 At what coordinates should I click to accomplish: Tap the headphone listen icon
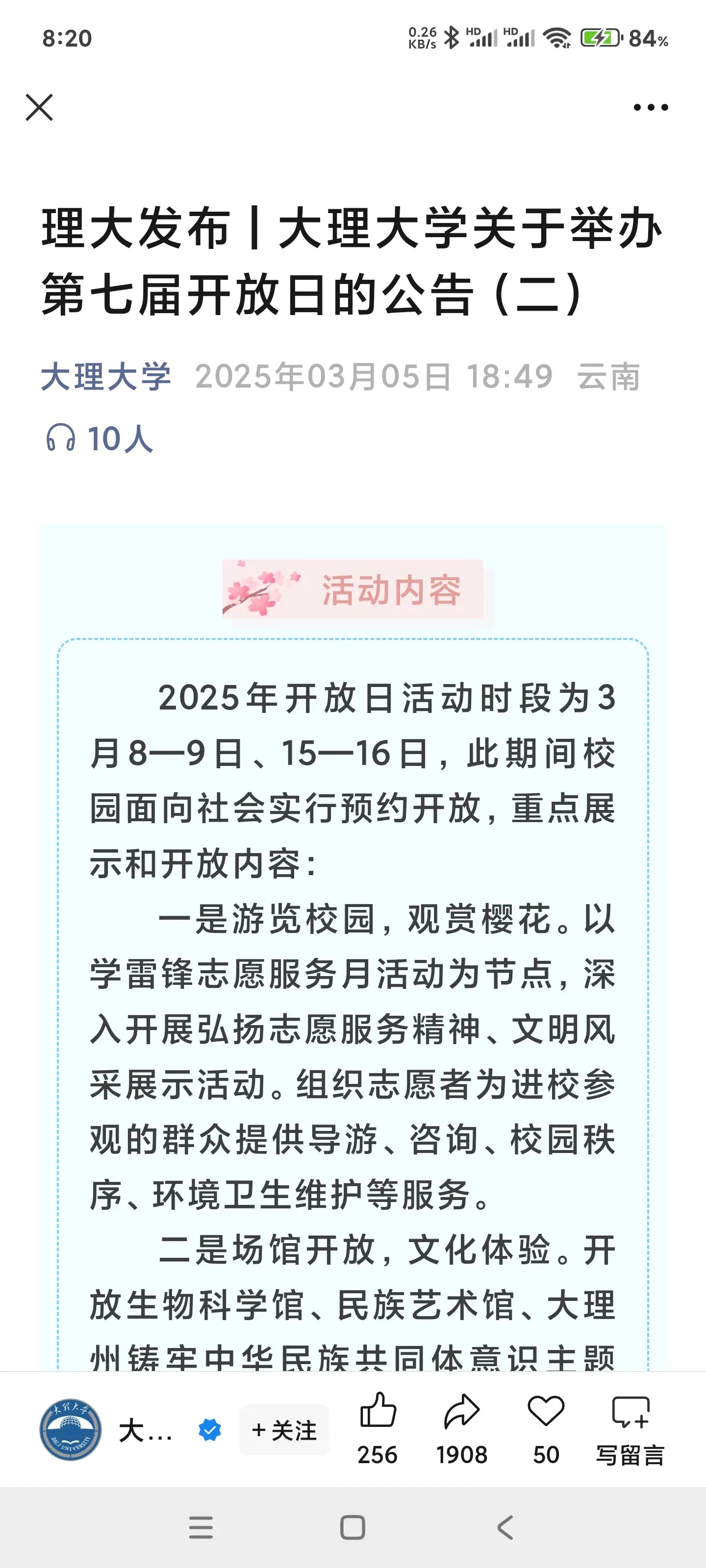tap(61, 438)
